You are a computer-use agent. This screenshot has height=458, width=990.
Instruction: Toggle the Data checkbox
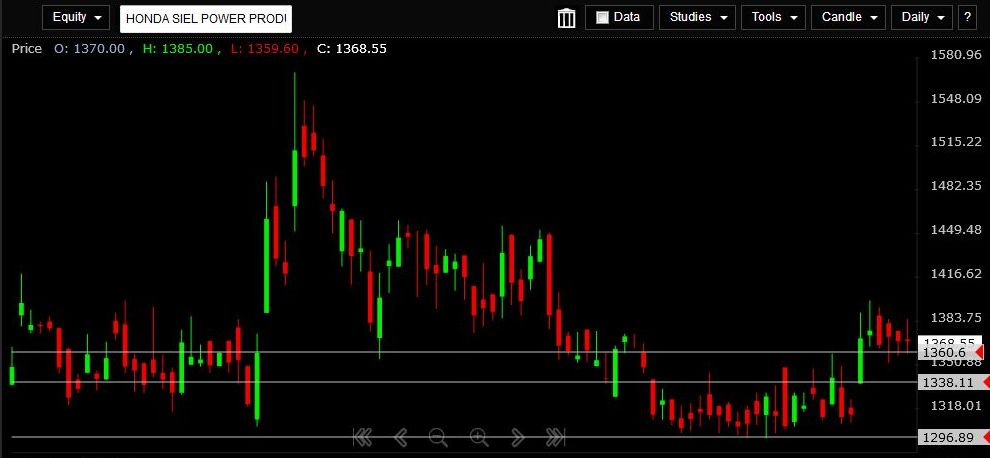click(602, 17)
